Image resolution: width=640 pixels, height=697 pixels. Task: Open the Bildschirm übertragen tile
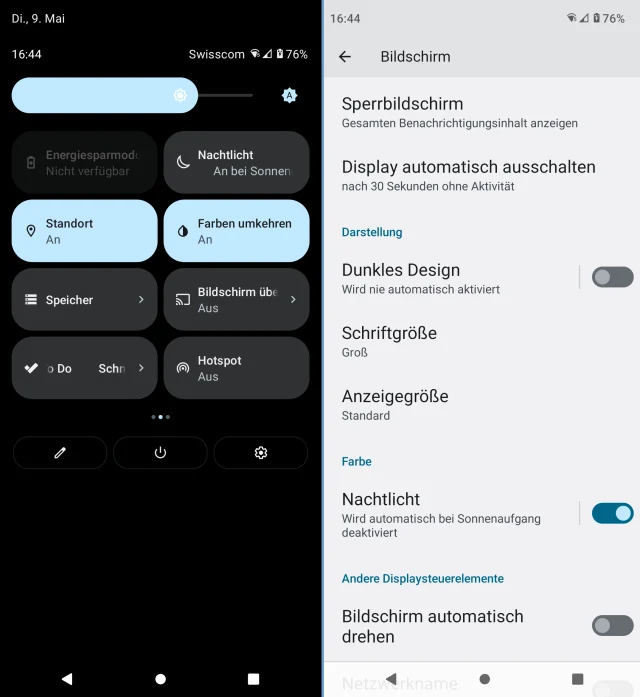pos(236,299)
